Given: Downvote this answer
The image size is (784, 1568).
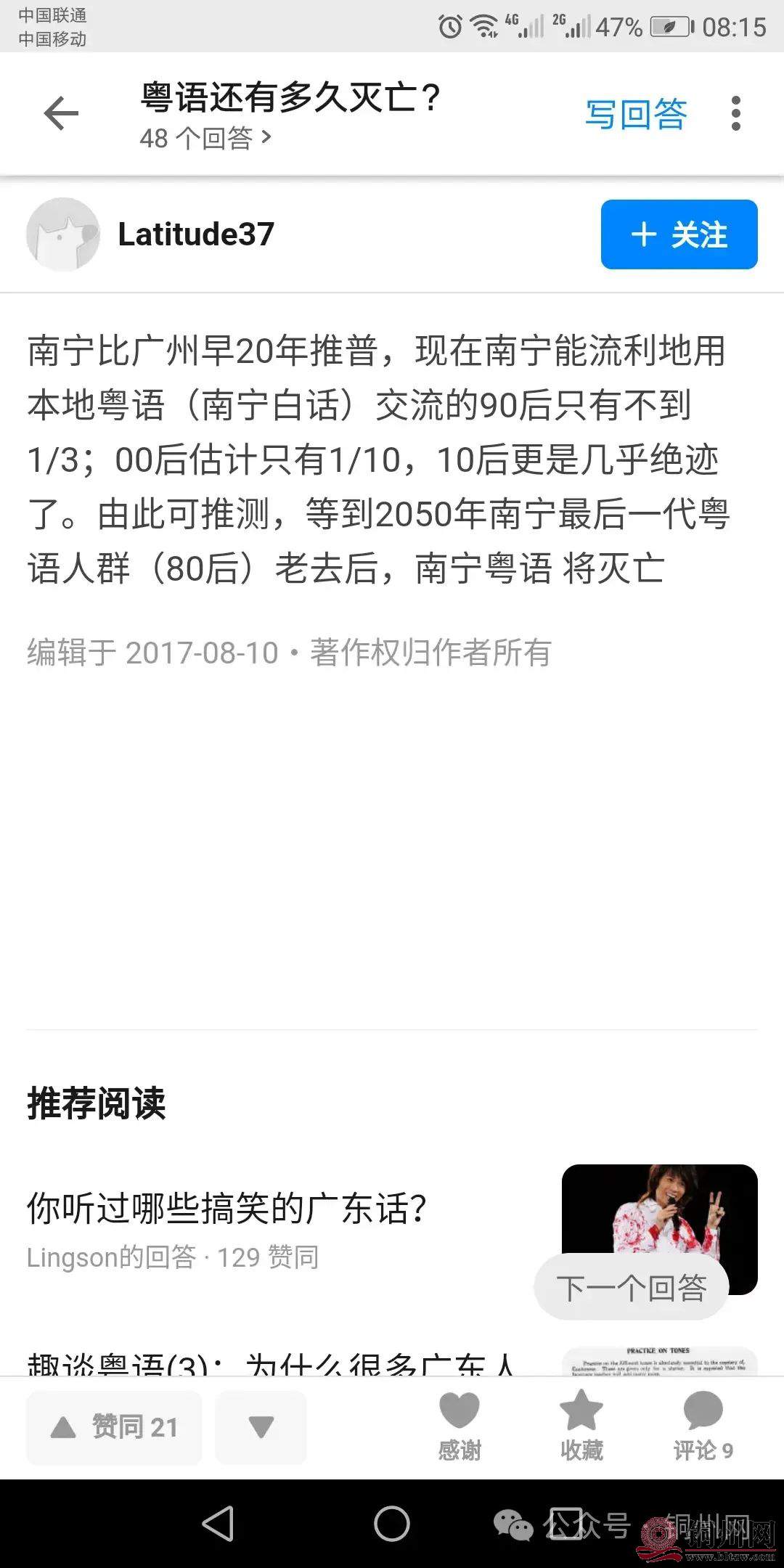Looking at the screenshot, I should pyautogui.click(x=261, y=1427).
